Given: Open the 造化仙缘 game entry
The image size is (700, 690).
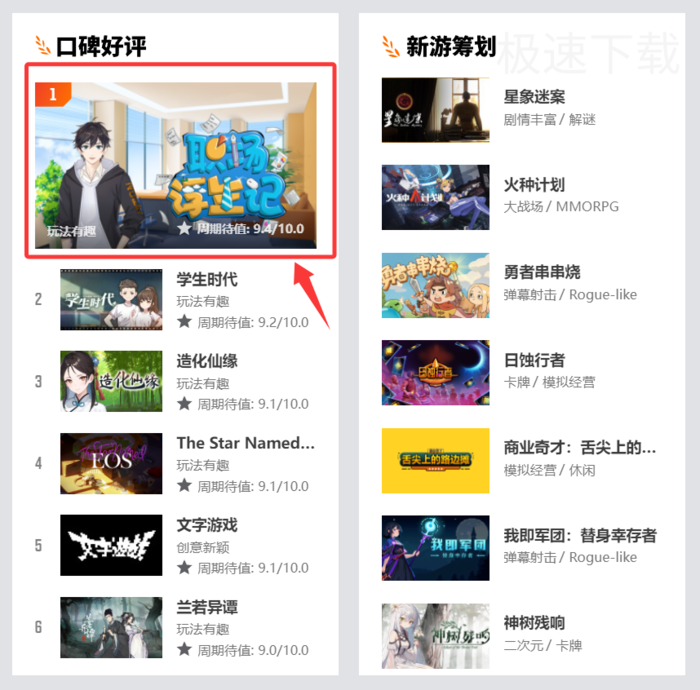Looking at the screenshot, I should [x=207, y=362].
